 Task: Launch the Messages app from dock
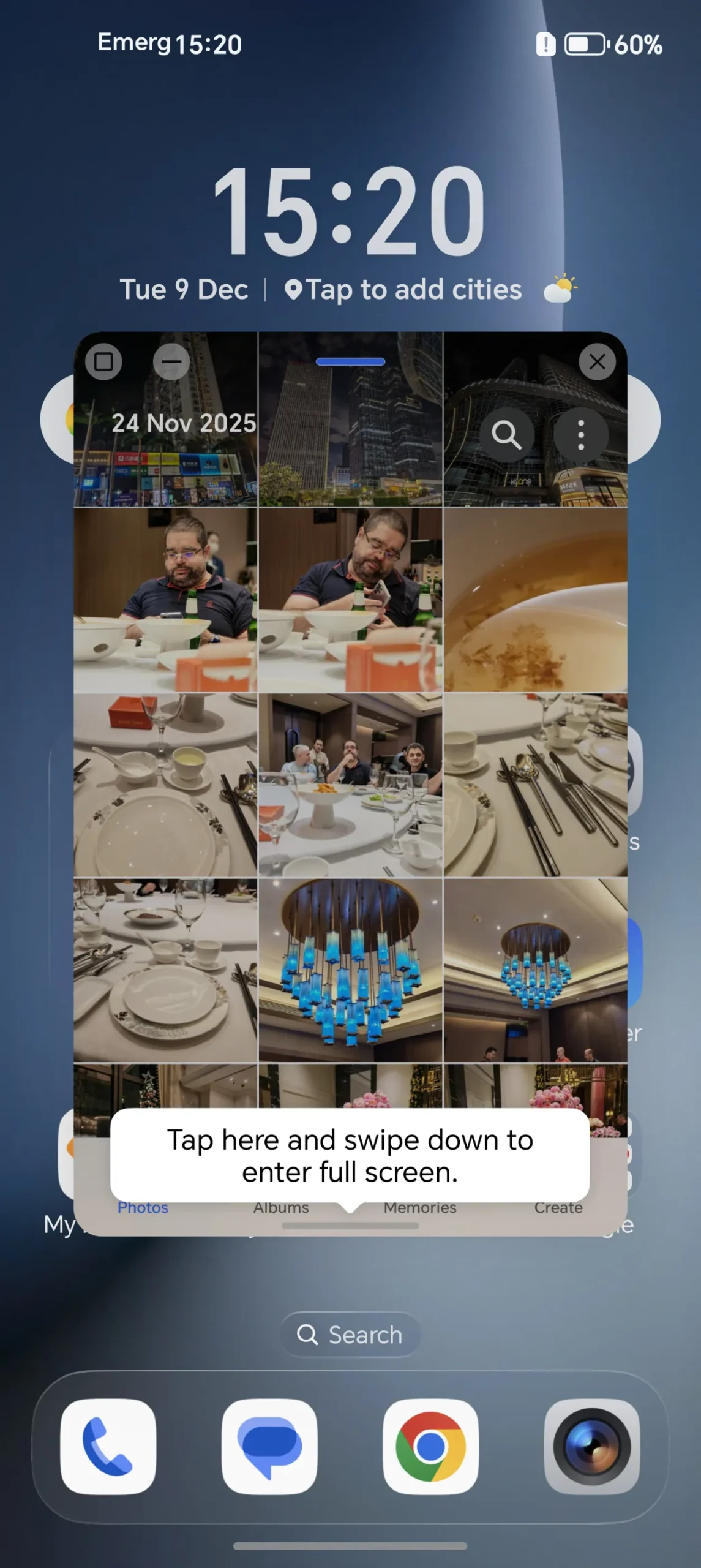(269, 1446)
